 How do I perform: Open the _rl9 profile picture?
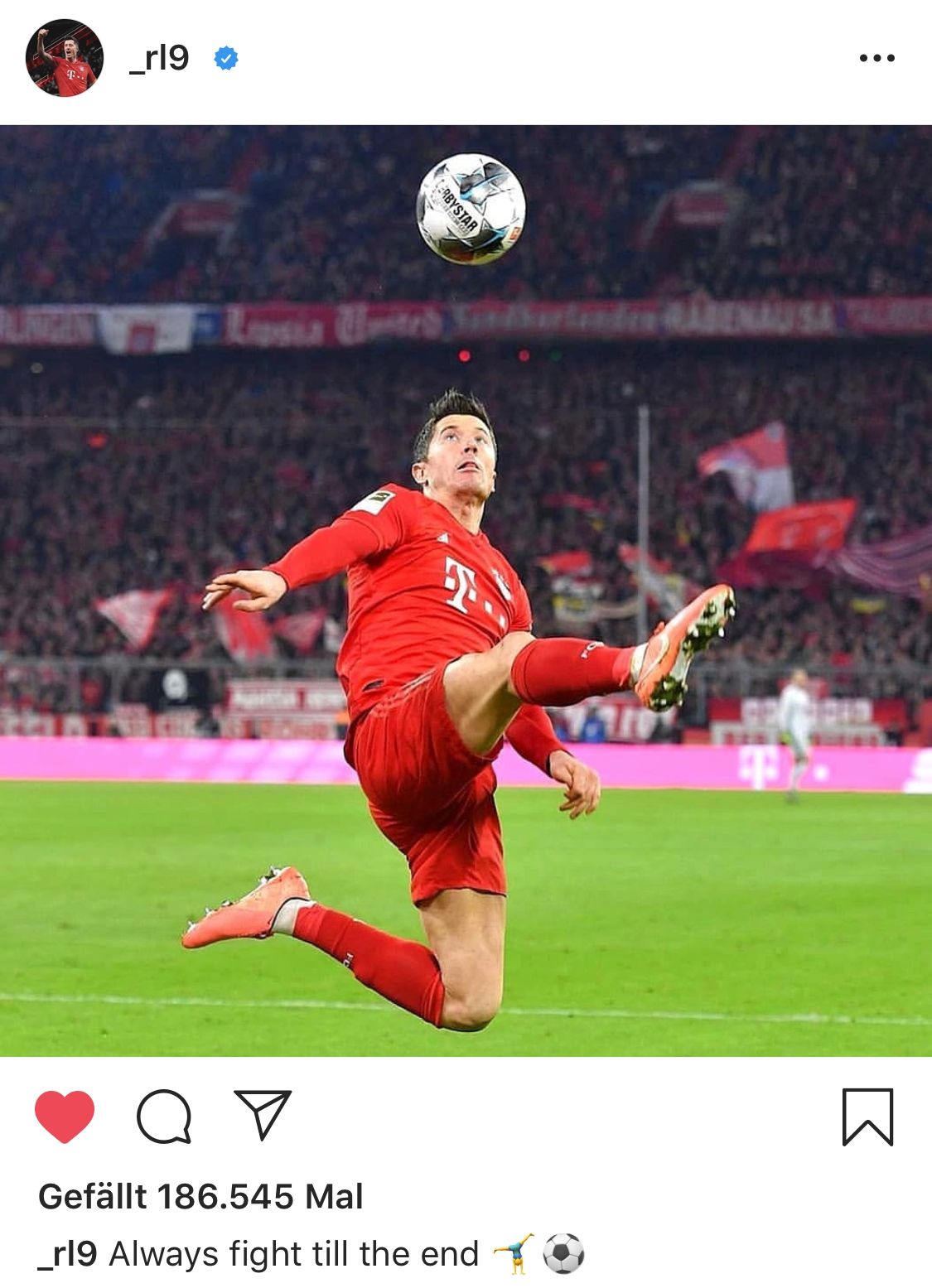pyautogui.click(x=65, y=58)
